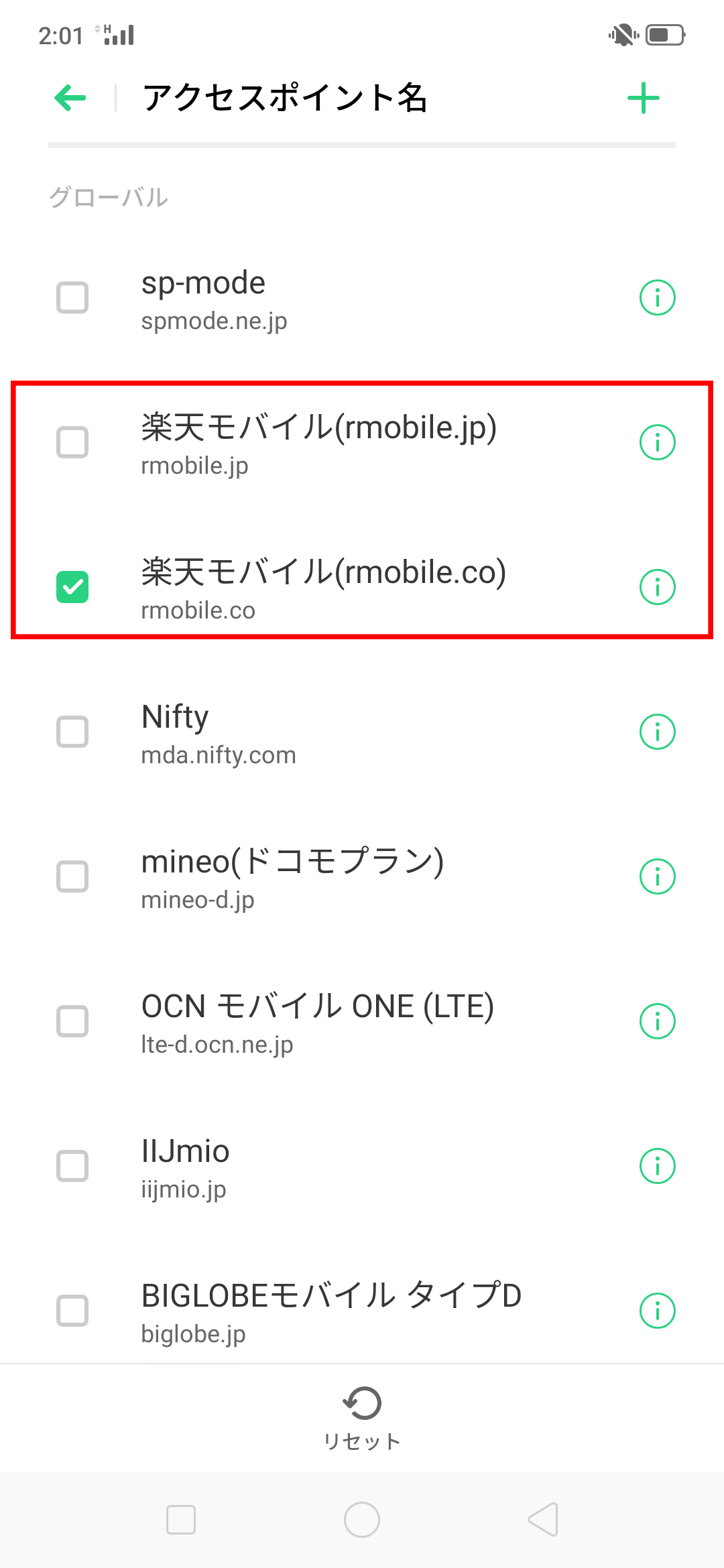Select the sp-mode checkbox
Viewport: 724px width, 1568px height.
[x=72, y=298]
